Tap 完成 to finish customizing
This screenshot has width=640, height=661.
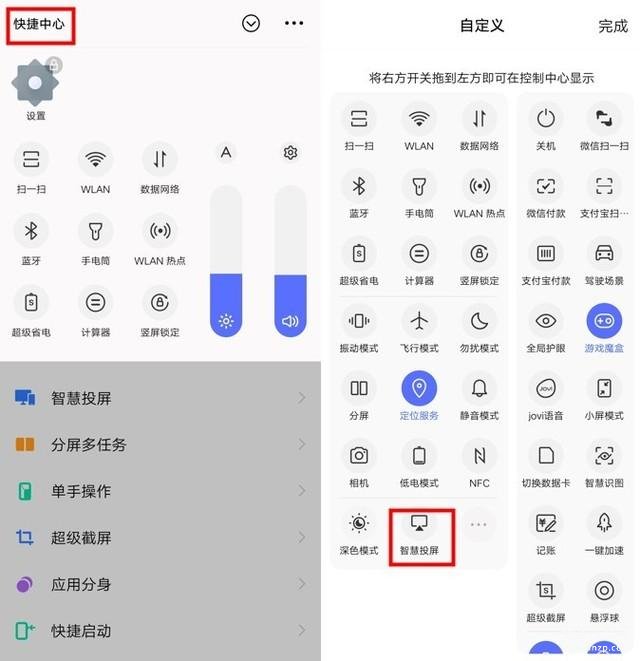pyautogui.click(x=613, y=26)
